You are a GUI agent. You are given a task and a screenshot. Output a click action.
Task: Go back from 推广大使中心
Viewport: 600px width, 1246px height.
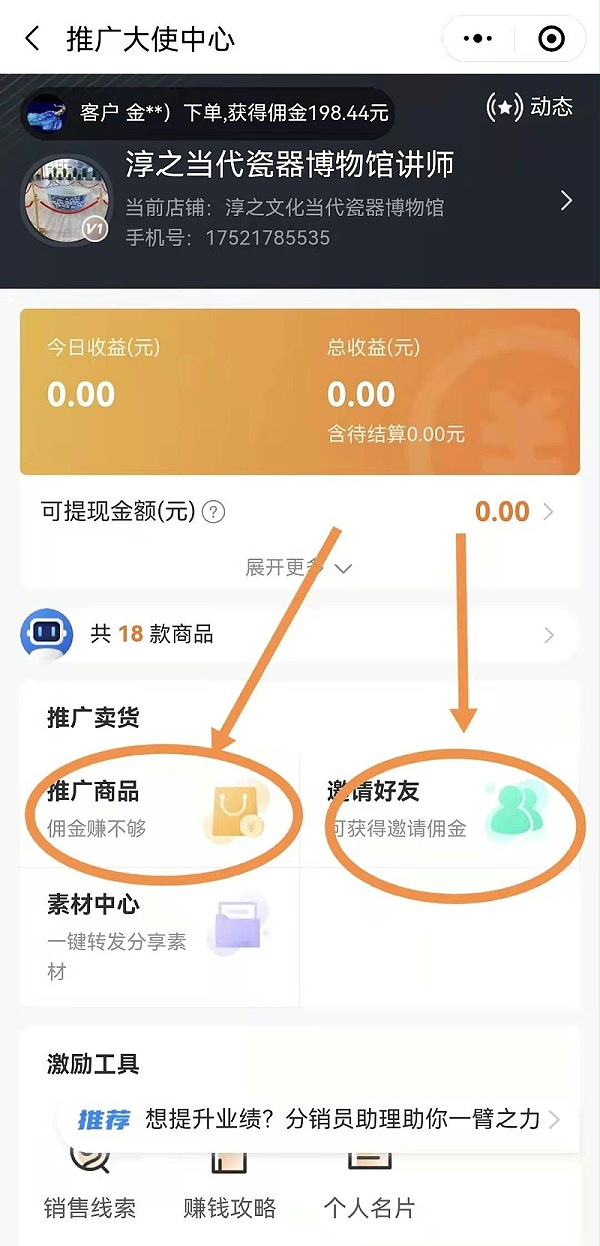(33, 39)
